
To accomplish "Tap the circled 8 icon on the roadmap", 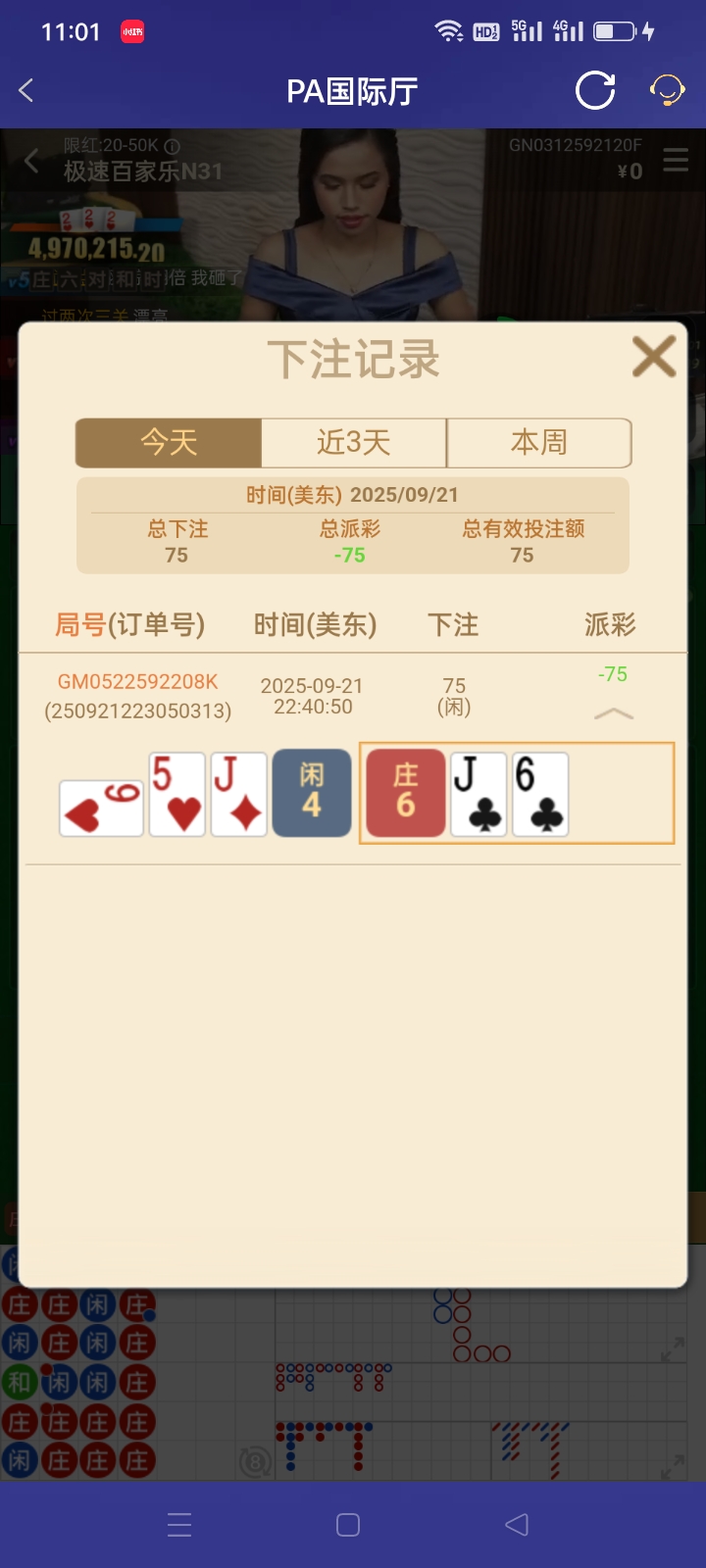I will (x=253, y=1460).
